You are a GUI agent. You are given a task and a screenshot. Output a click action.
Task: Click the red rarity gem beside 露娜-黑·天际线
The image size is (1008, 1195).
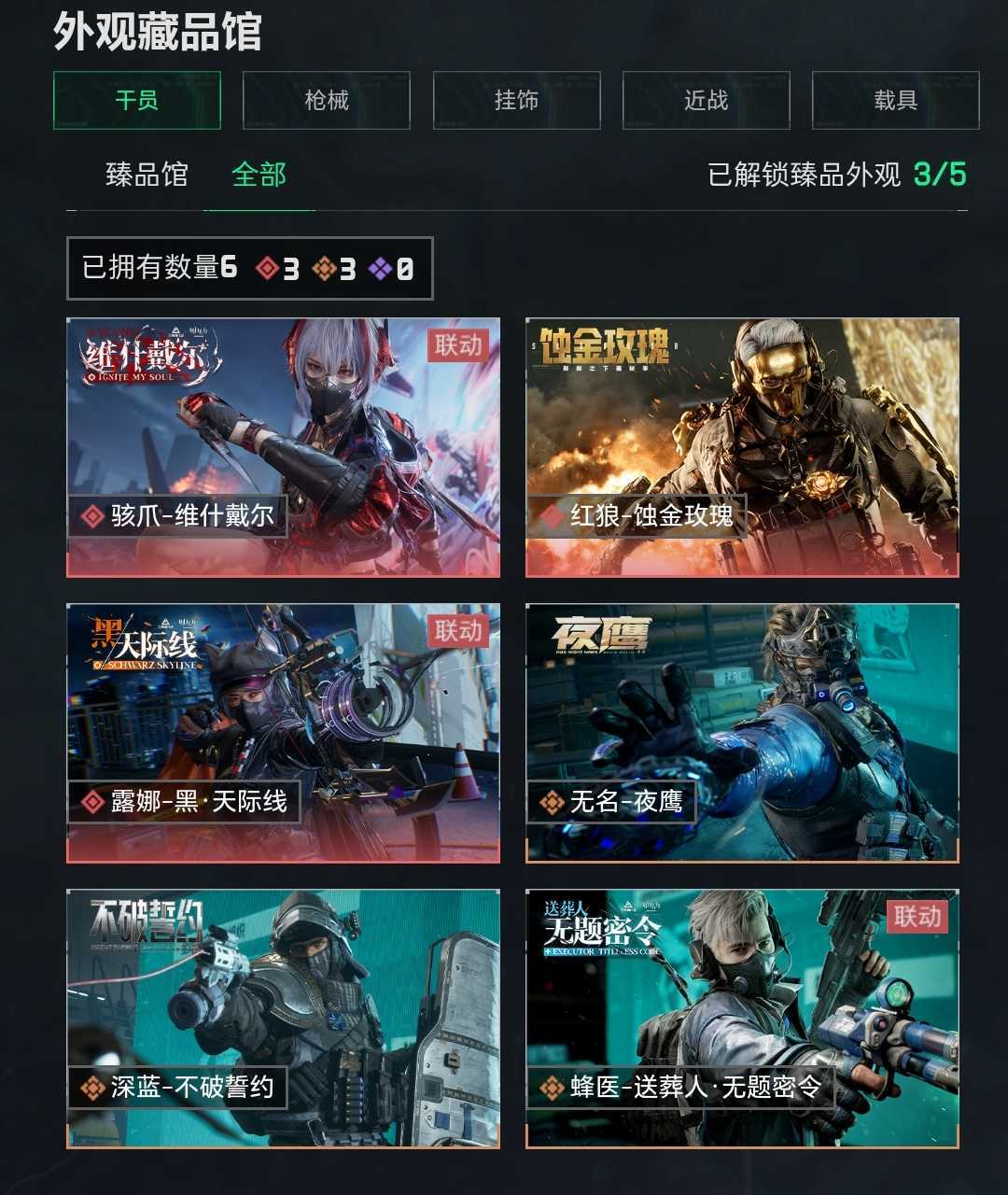(93, 800)
